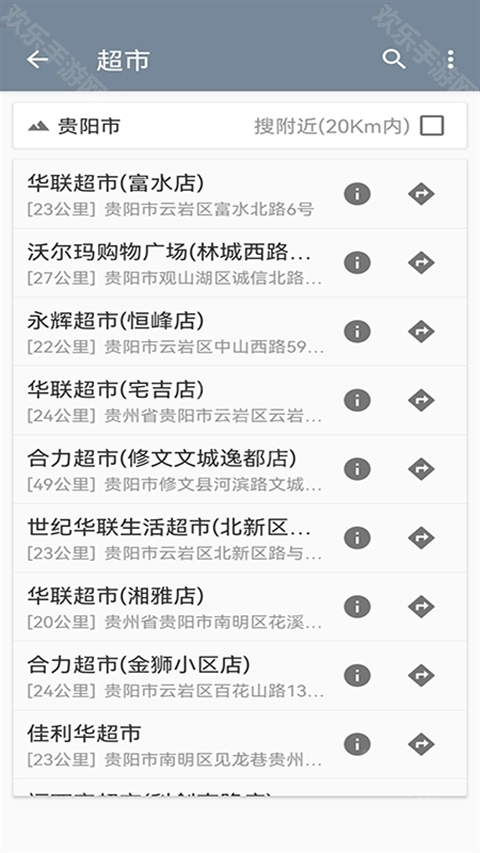Check the 搜附近(20Km内) box
The height and width of the screenshot is (853, 480).
(432, 126)
